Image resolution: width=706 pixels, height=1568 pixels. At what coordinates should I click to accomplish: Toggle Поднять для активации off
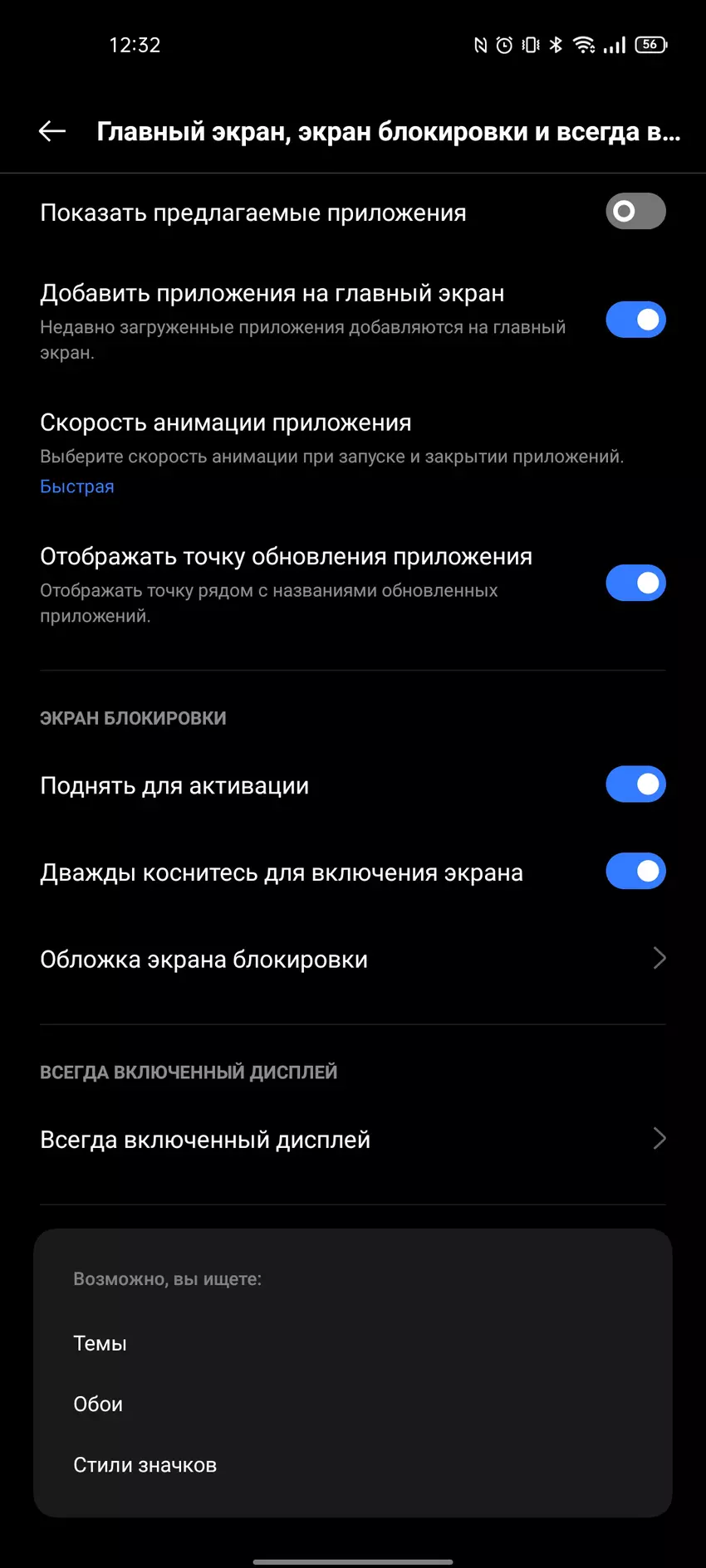click(635, 785)
